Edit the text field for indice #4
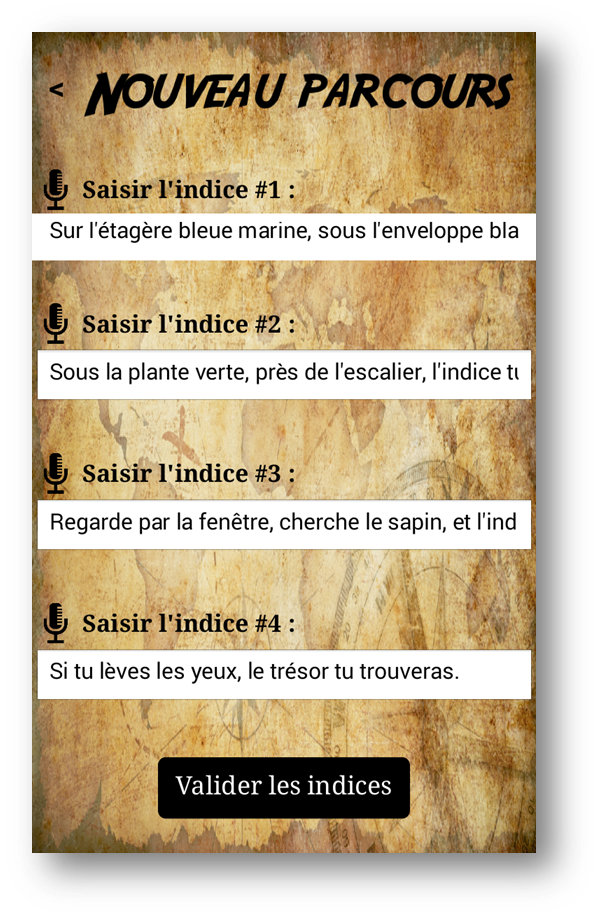The width and height of the screenshot is (601, 918). click(x=284, y=673)
